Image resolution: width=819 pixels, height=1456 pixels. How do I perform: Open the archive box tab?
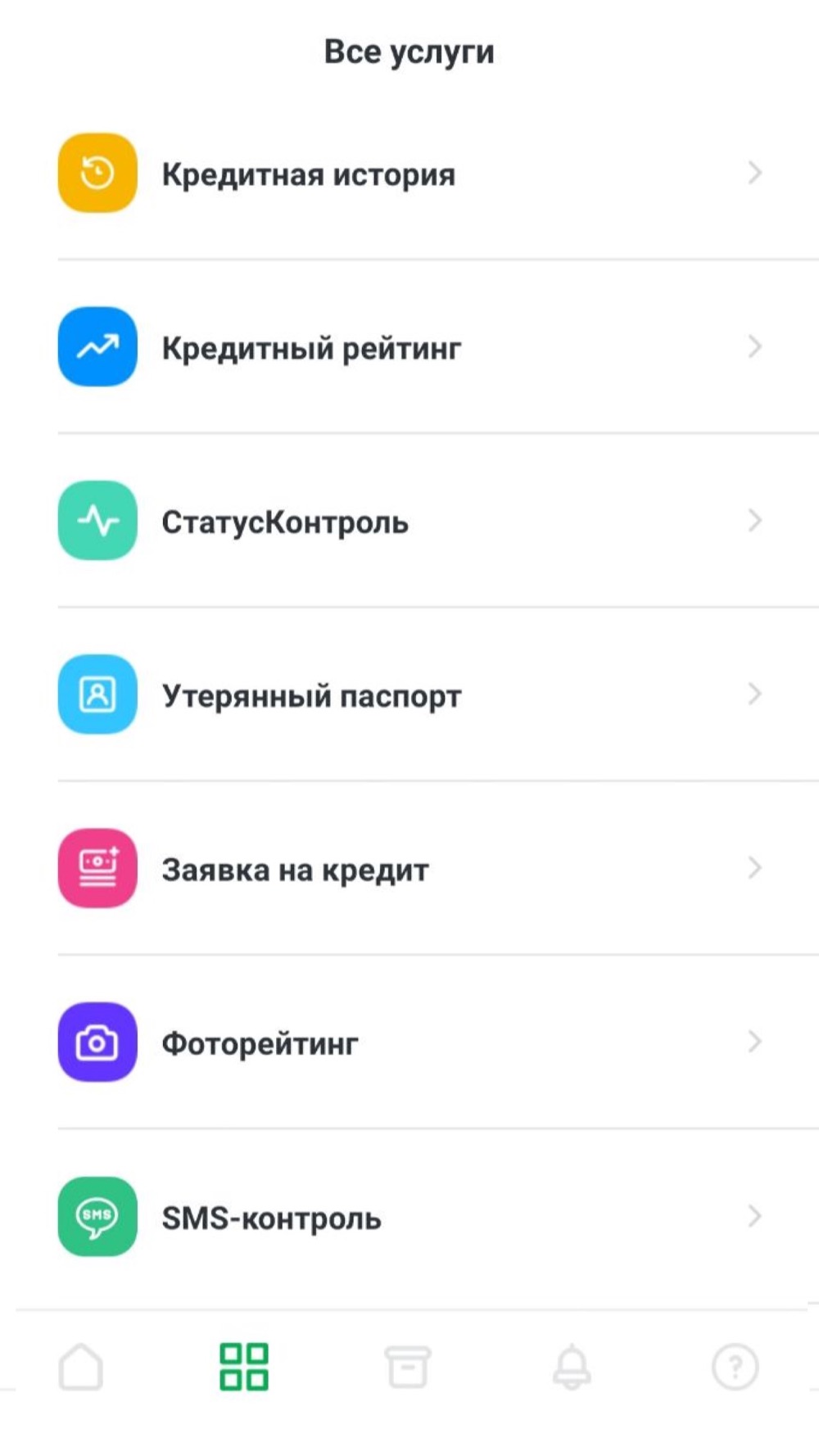[x=408, y=1366]
